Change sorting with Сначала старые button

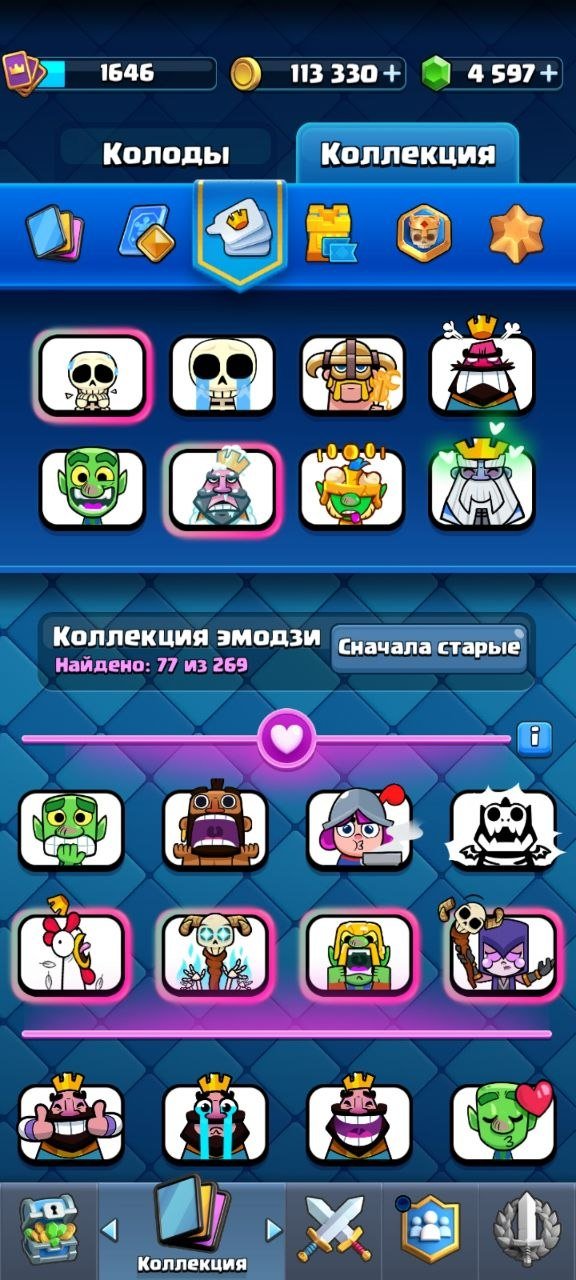click(x=429, y=647)
